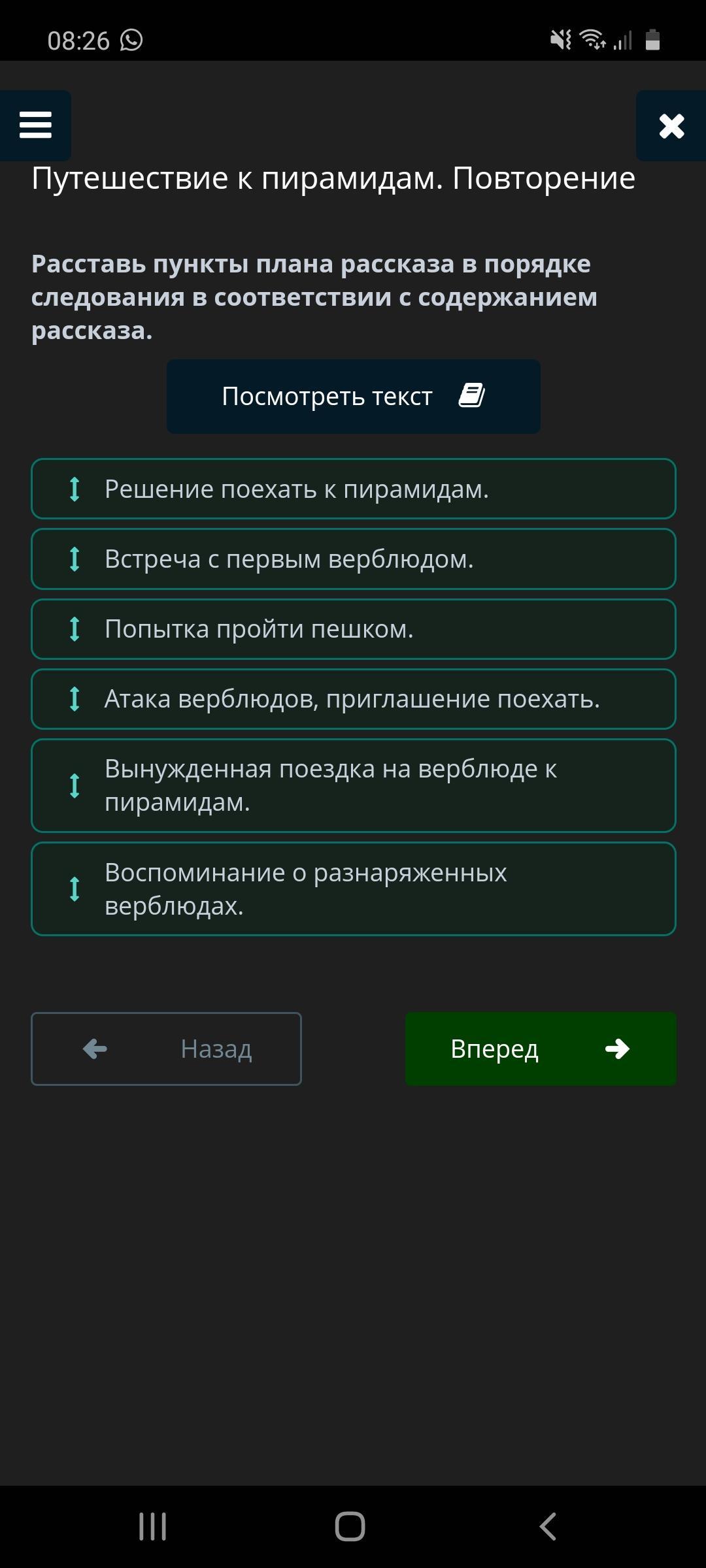
Task: Tap the system home button
Action: click(350, 1527)
